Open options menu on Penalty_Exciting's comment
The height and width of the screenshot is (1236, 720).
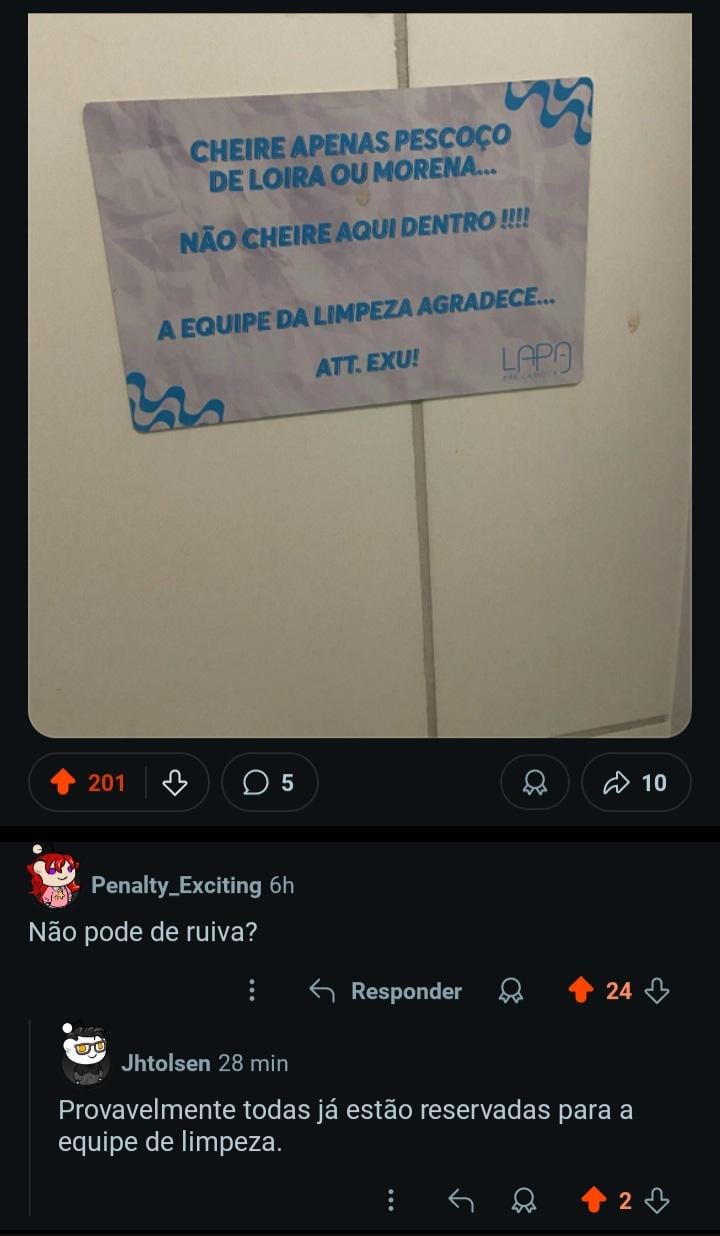[x=252, y=991]
